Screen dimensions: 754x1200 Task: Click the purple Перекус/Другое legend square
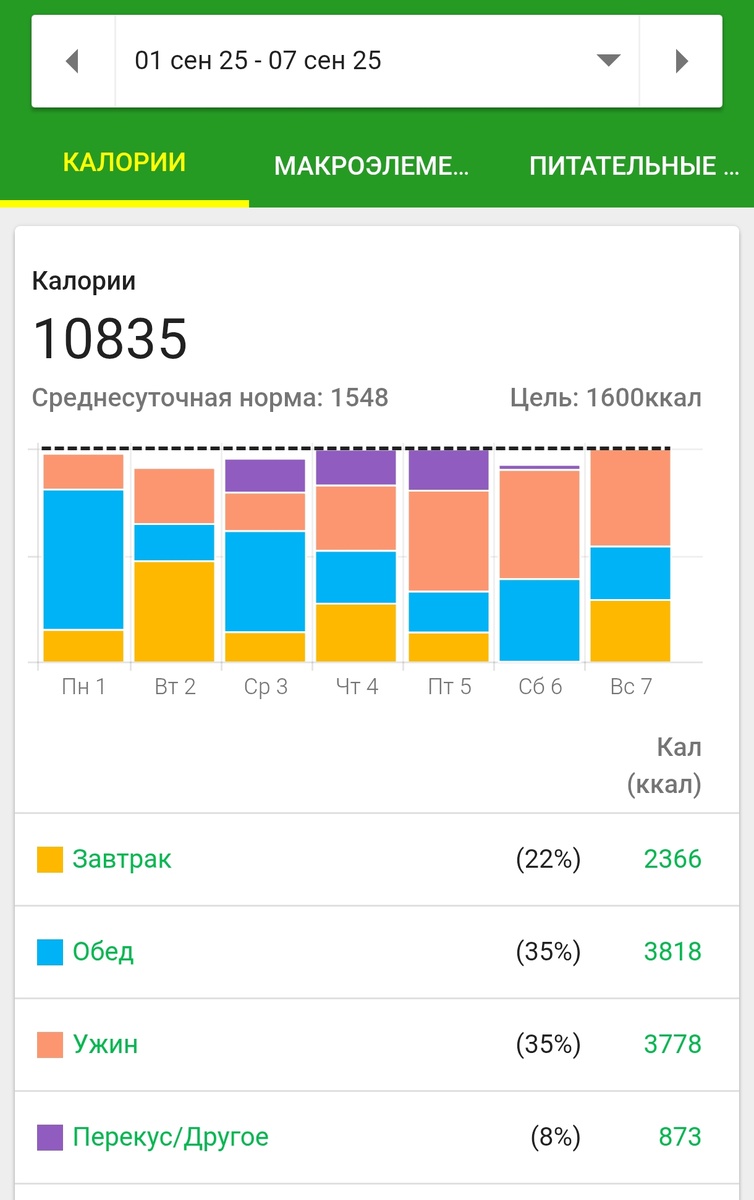tap(48, 1137)
